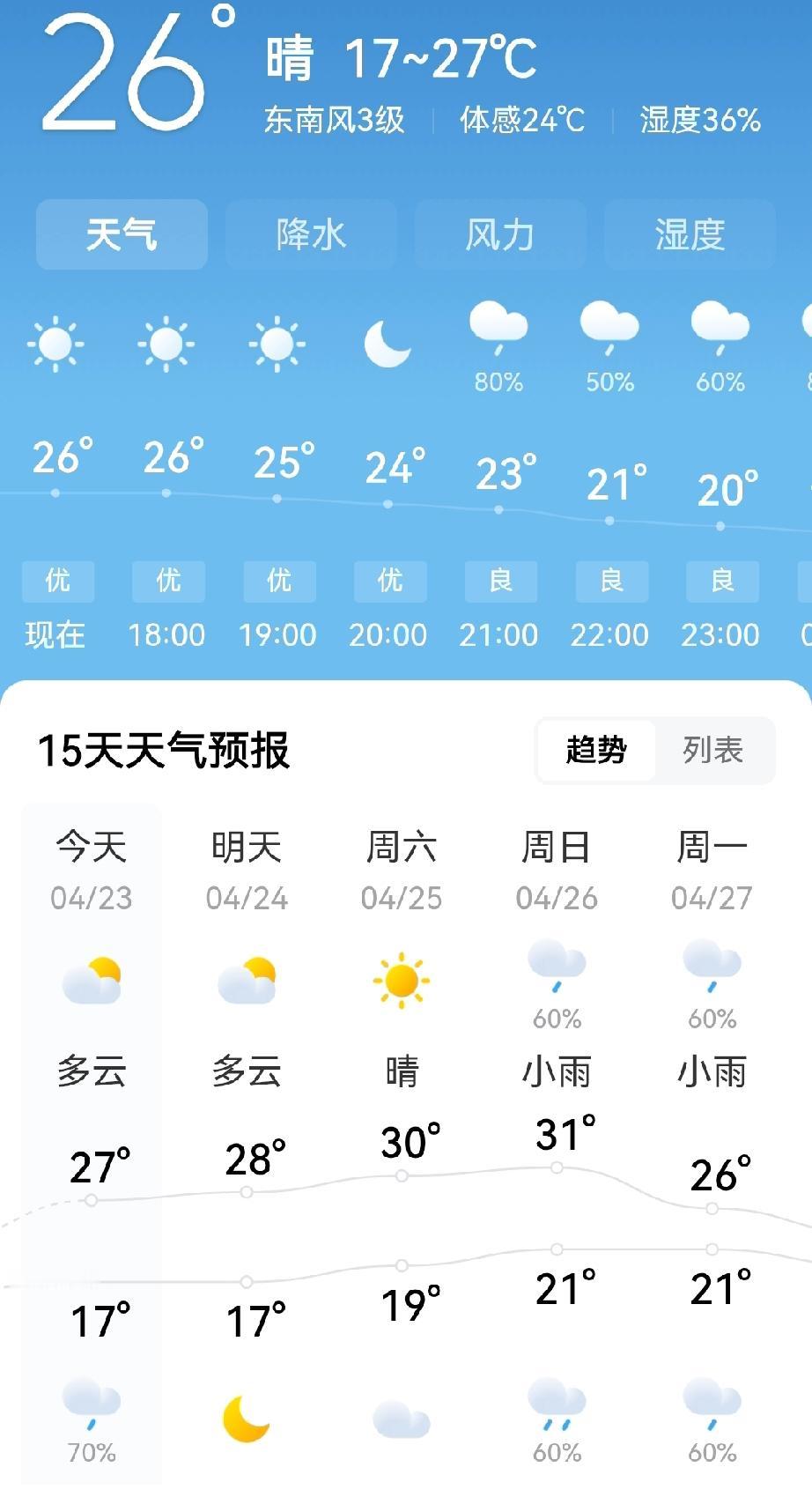
Task: Select the 天气 tab
Action: 121,234
